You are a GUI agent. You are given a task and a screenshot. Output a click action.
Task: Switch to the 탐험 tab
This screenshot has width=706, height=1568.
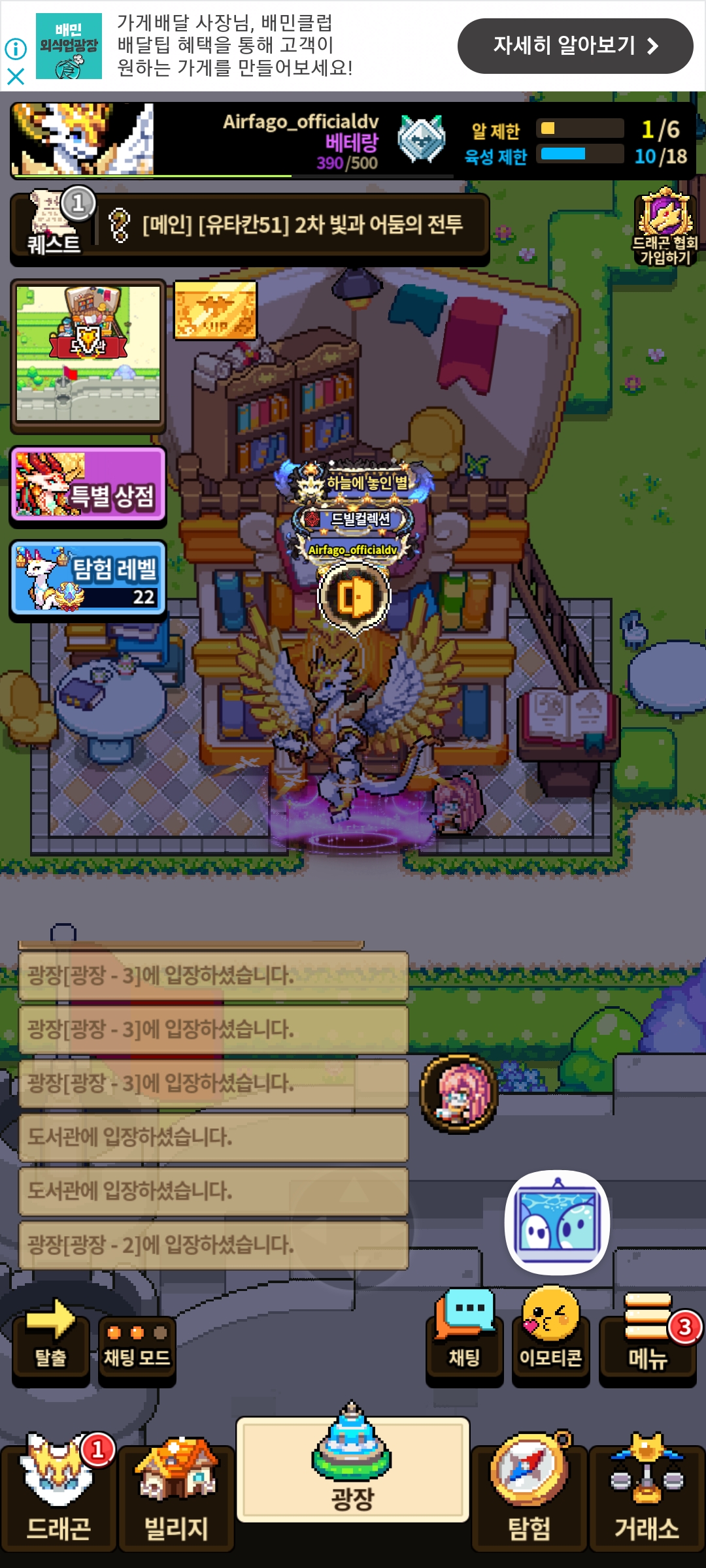pos(529,1496)
